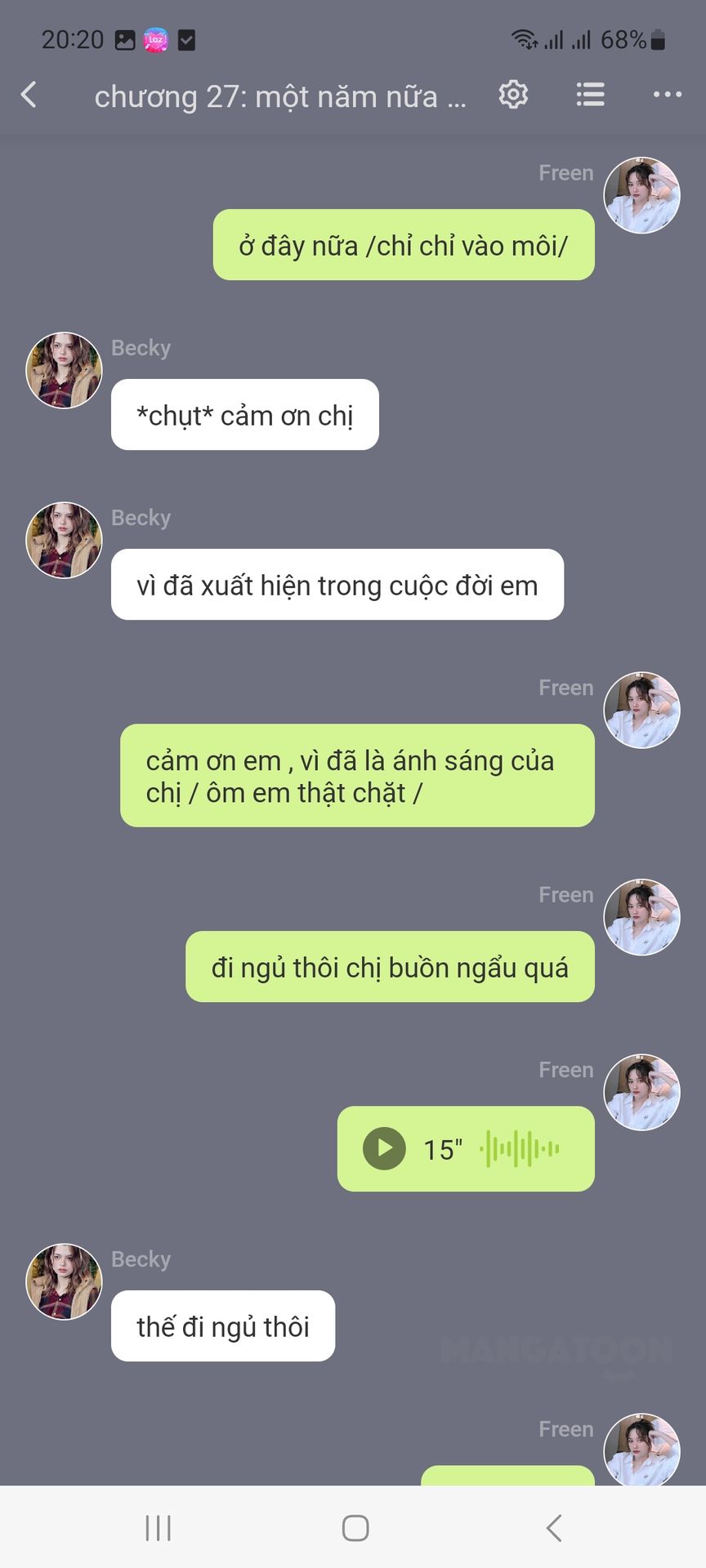706x1568 pixels.
Task: Open the system recent apps button
Action: click(158, 1528)
